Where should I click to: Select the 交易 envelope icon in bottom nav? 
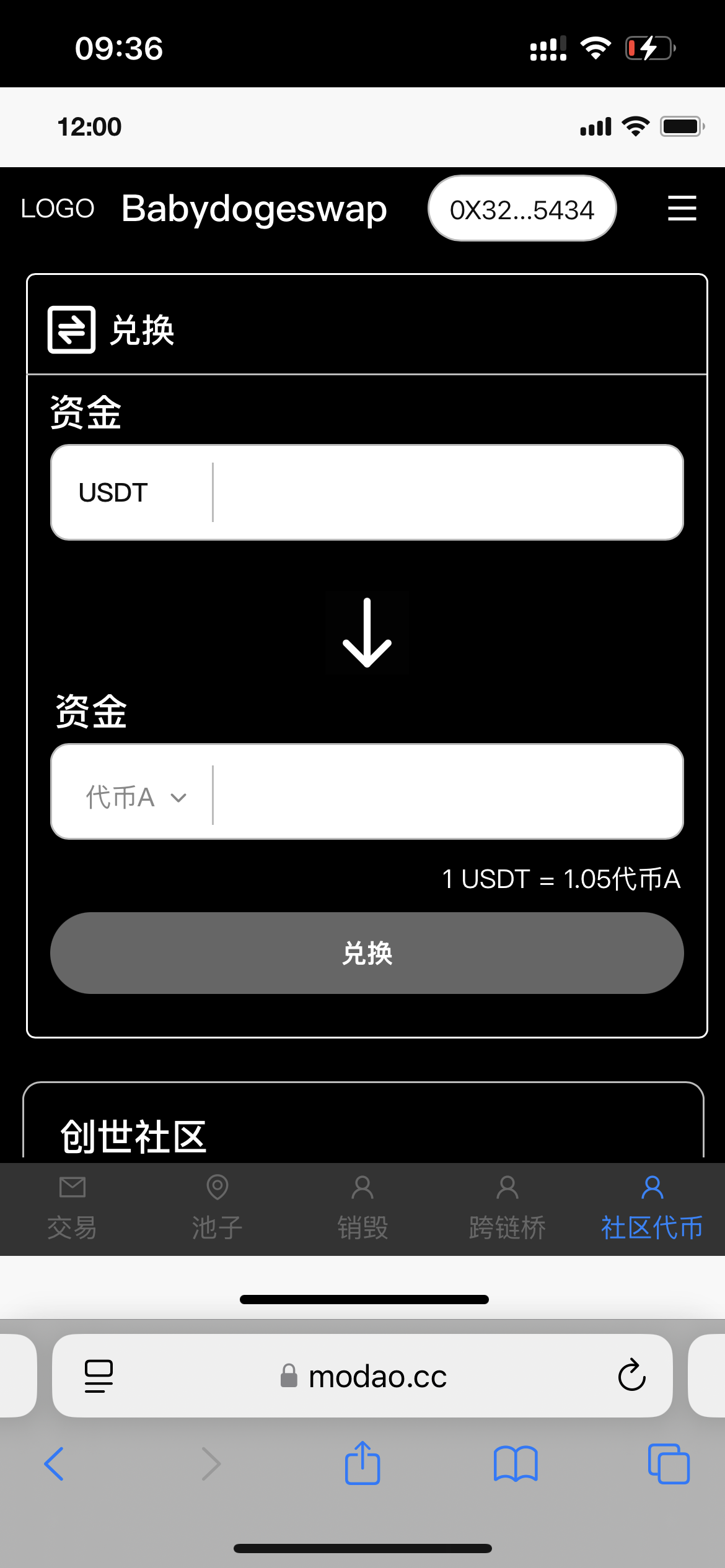(71, 1188)
